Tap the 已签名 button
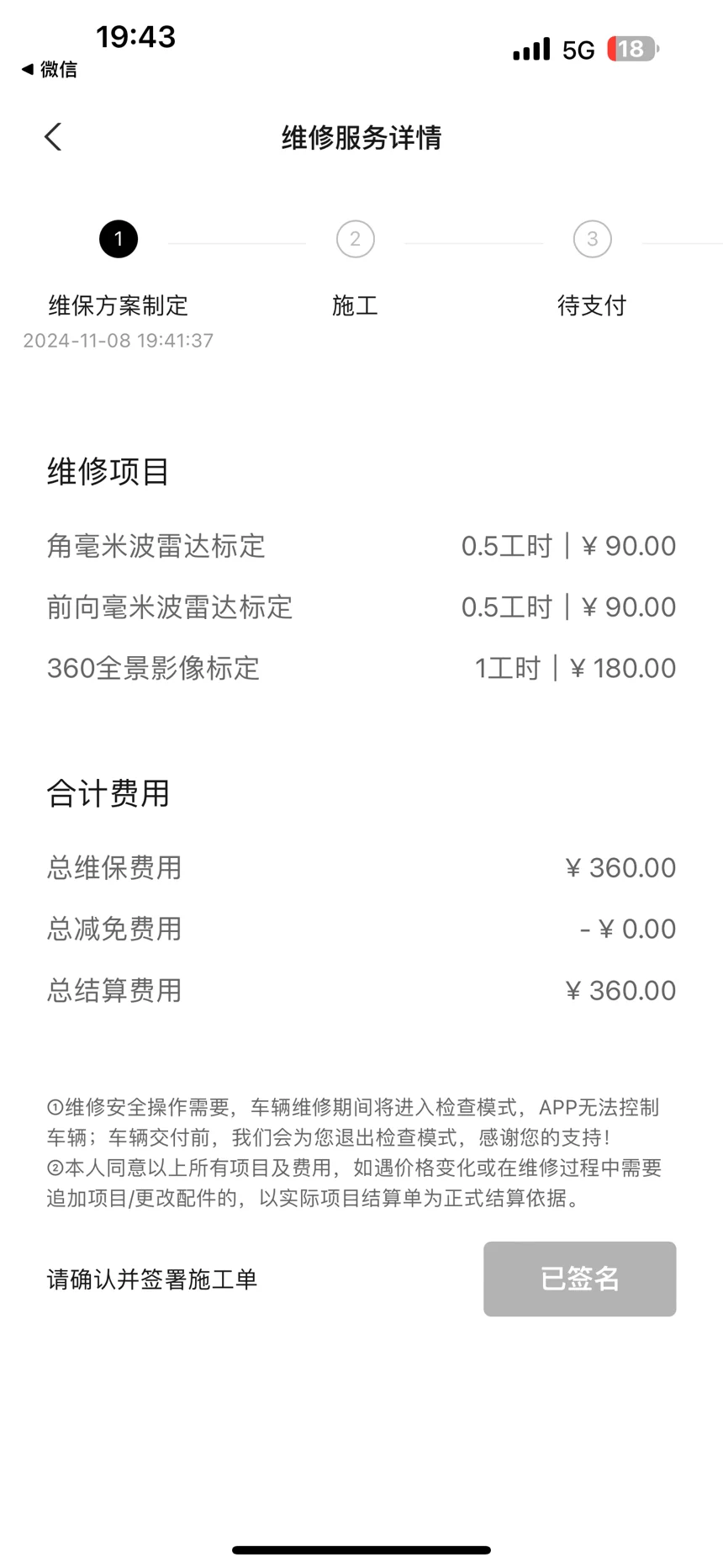 pos(579,1279)
